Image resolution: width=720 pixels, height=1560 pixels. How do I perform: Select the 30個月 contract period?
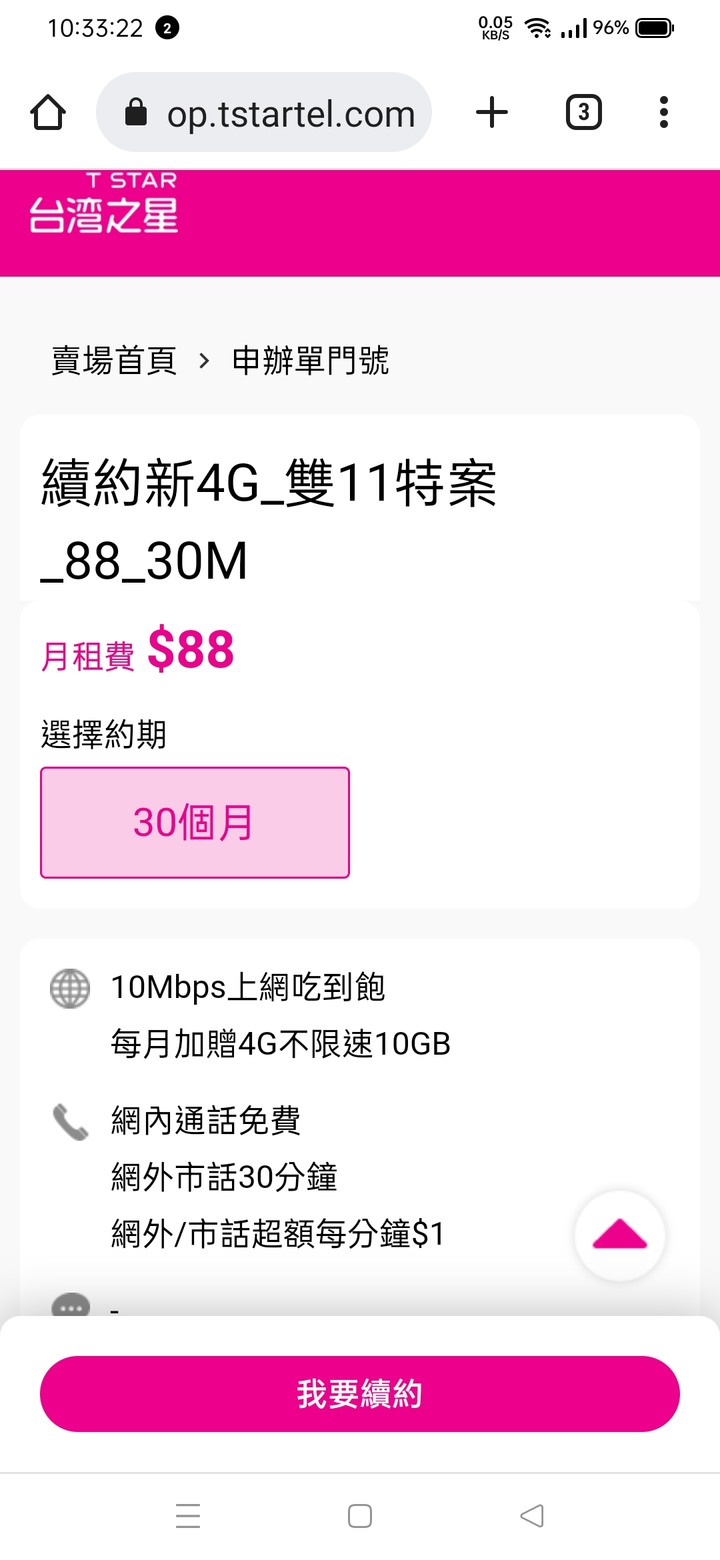click(x=195, y=823)
